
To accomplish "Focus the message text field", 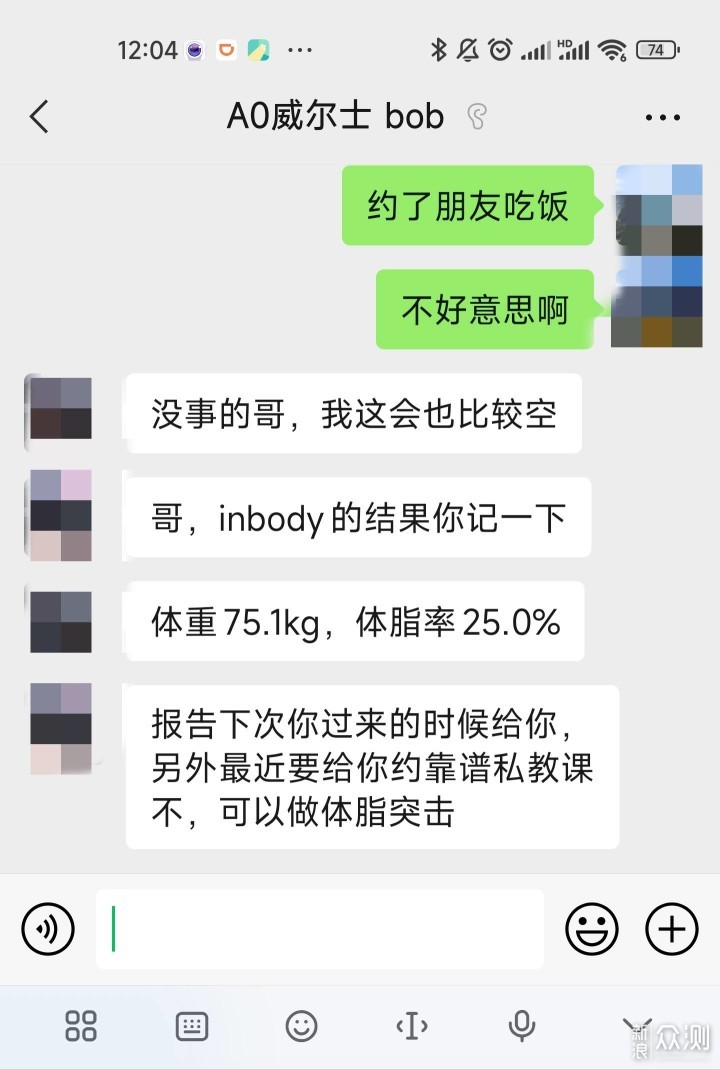I will click(320, 929).
